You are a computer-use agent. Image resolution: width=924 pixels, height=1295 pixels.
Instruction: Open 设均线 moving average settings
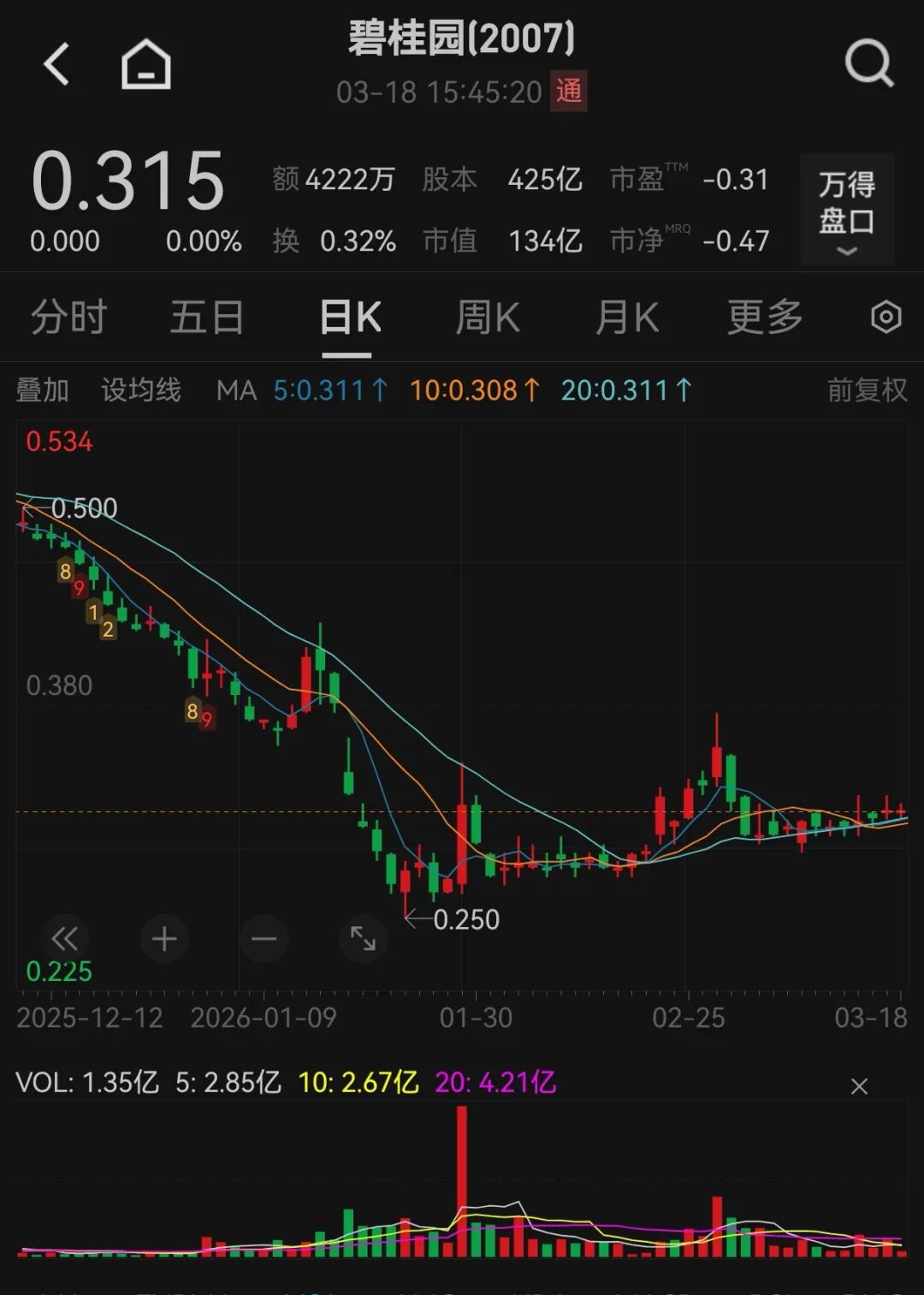(x=143, y=389)
